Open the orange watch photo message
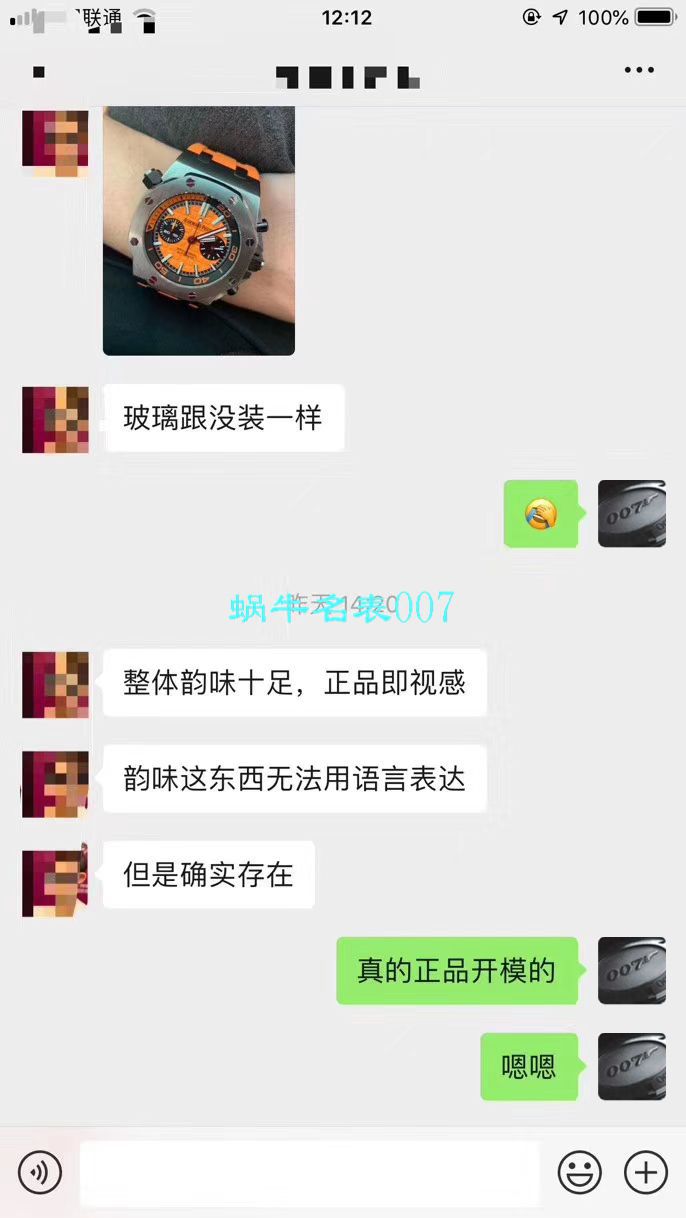 pos(199,230)
